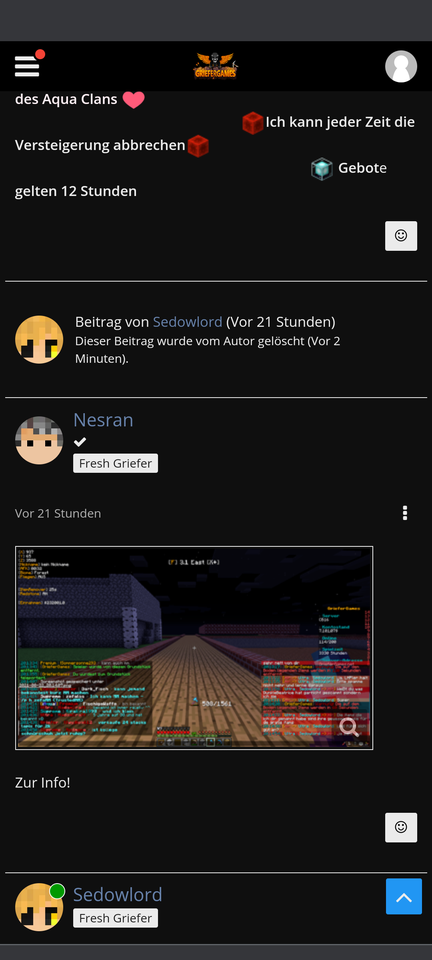Open the GrieferGames logo home link
432x960 pixels.
pyautogui.click(x=216, y=66)
